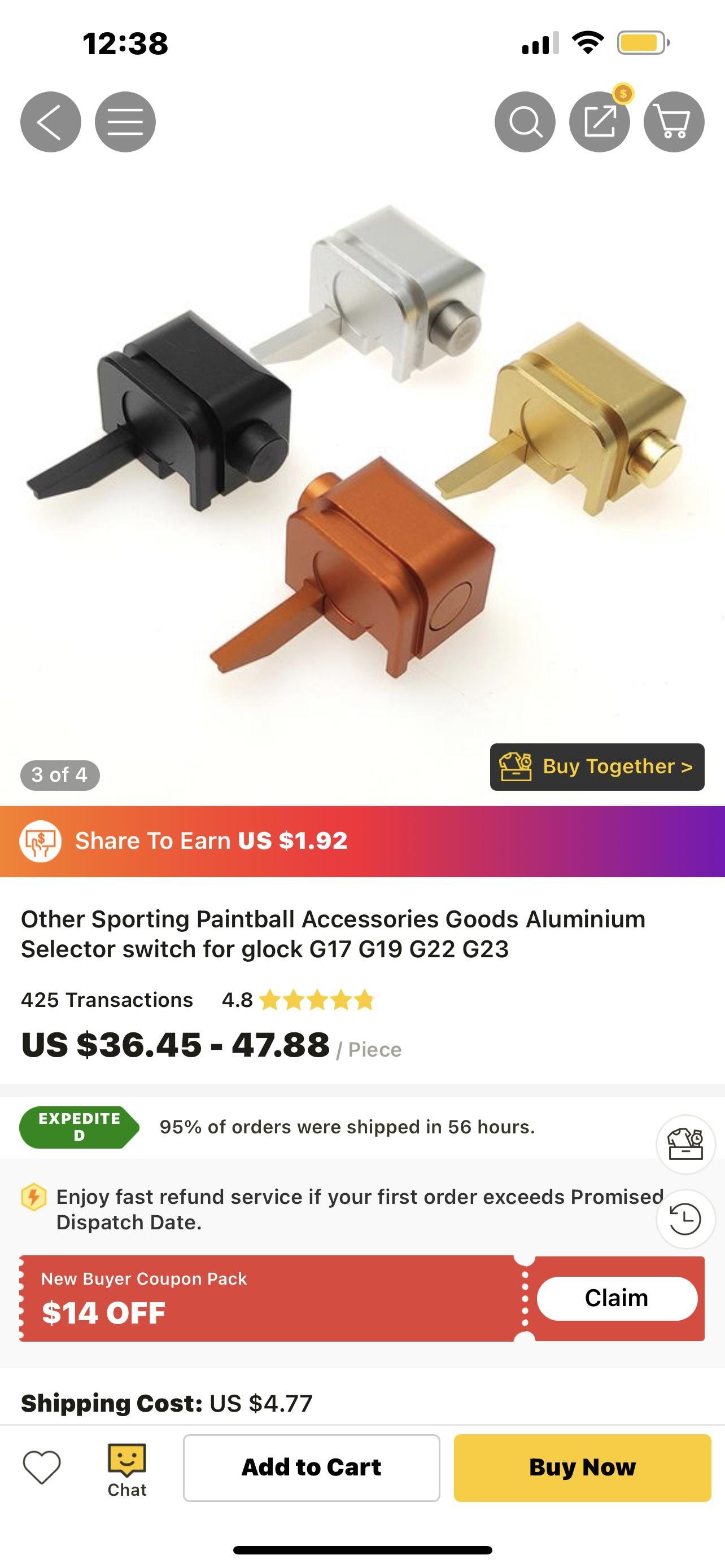Open the hamburger menu

(125, 122)
